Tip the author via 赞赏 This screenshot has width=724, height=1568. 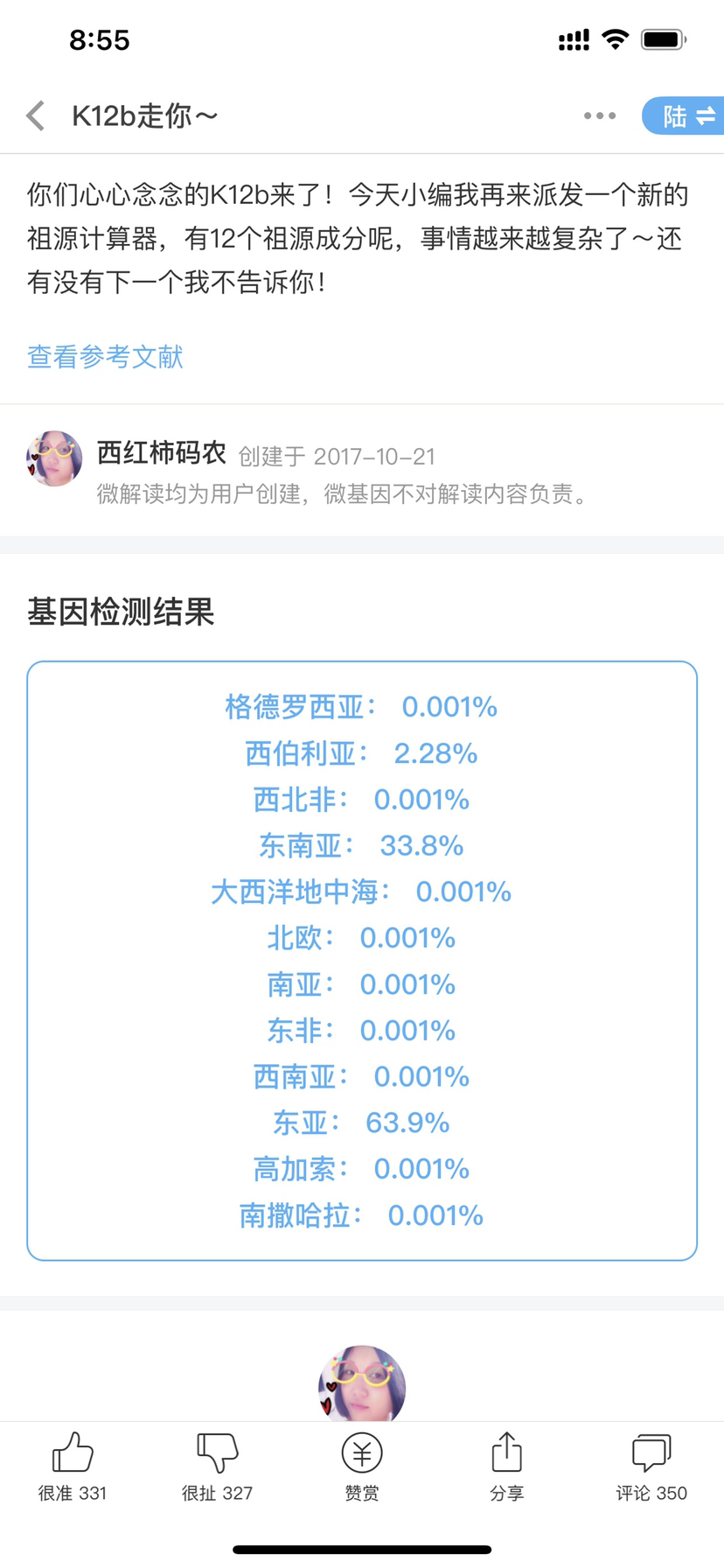[x=362, y=1467]
